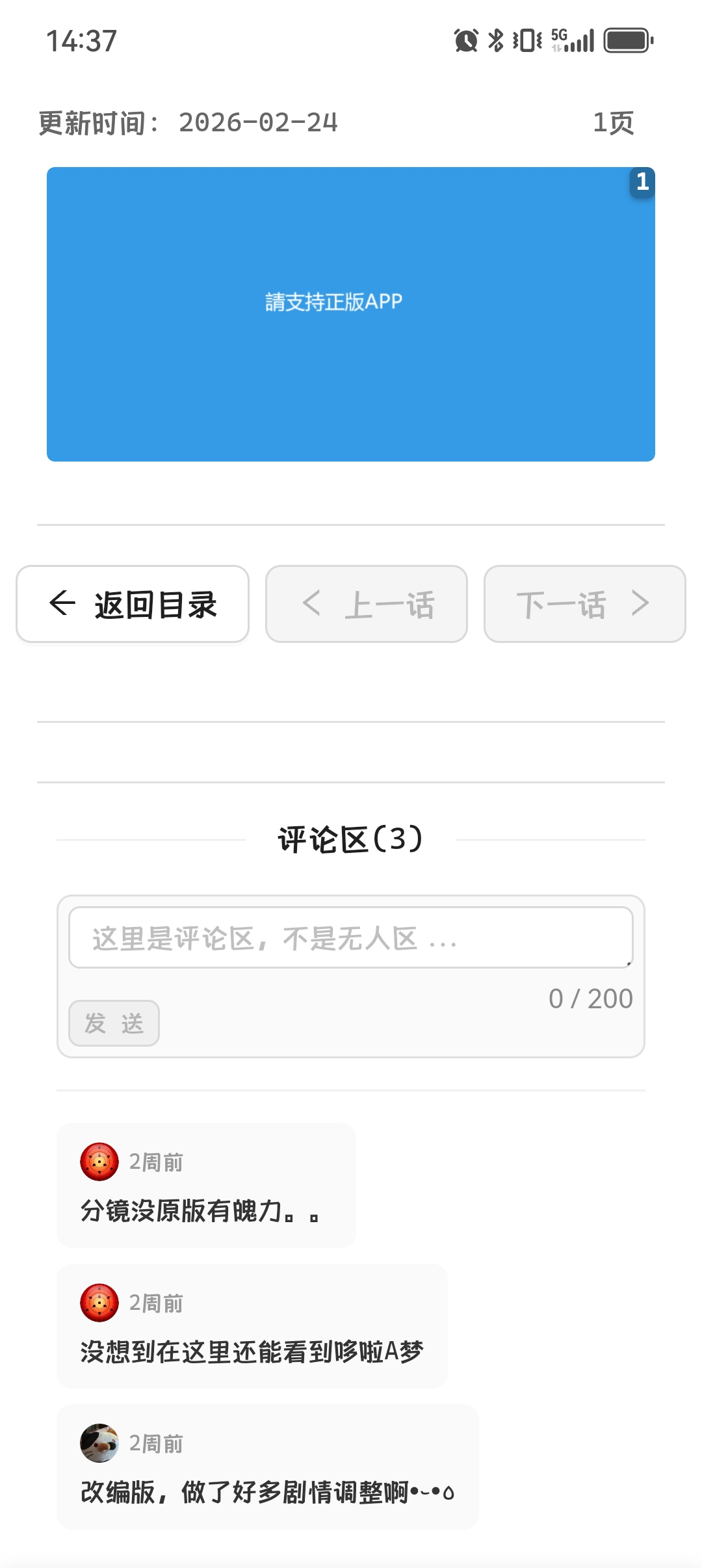Focus the comment input box
Screen dimensions: 702x1568
pos(350,937)
